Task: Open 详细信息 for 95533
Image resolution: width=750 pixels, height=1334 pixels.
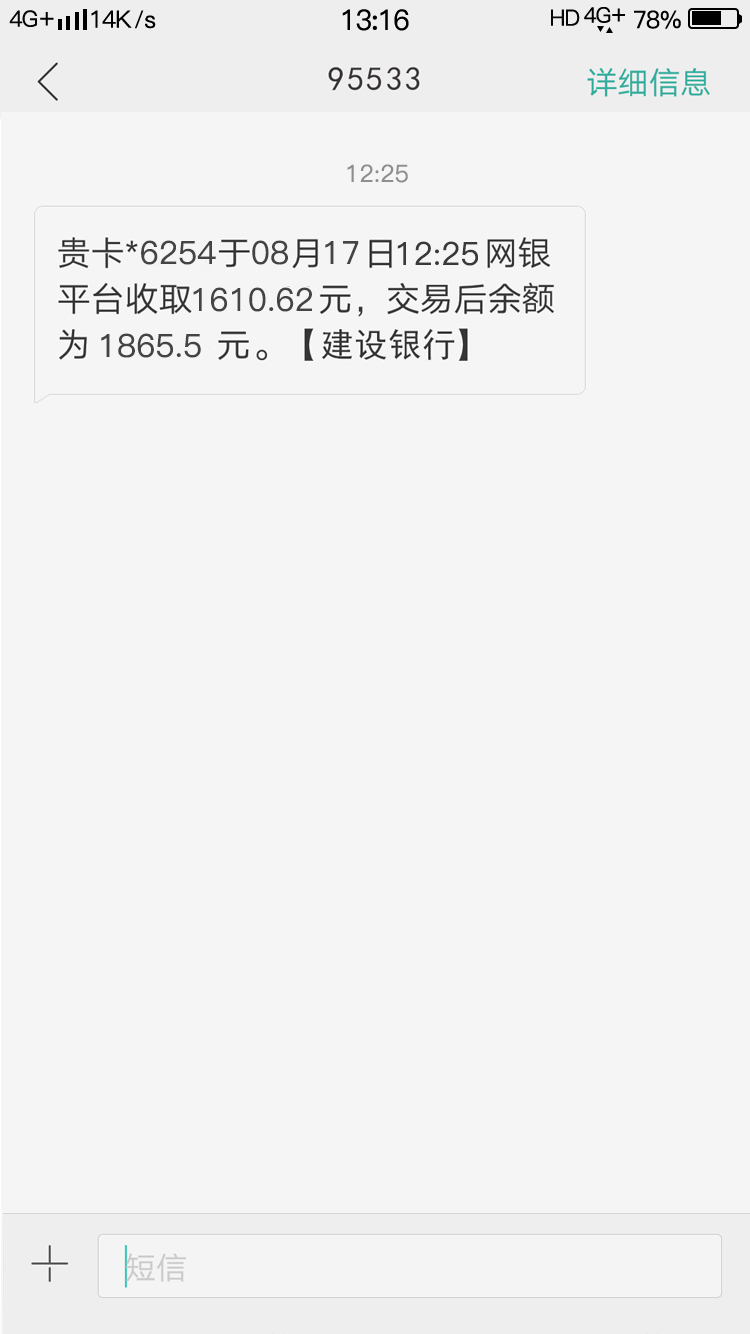Action: [648, 82]
